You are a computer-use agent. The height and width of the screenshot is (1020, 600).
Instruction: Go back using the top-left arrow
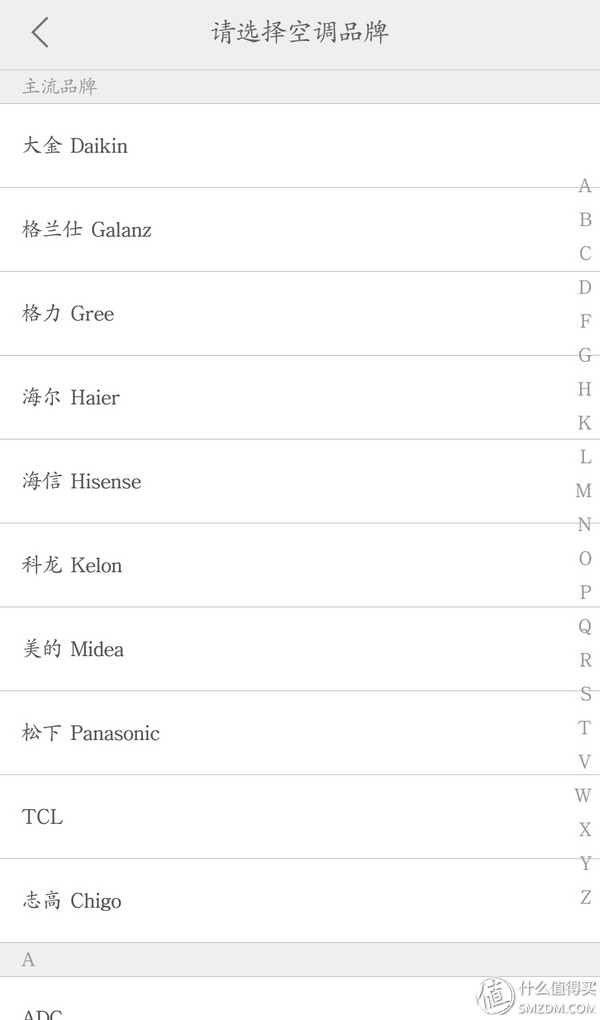point(40,33)
